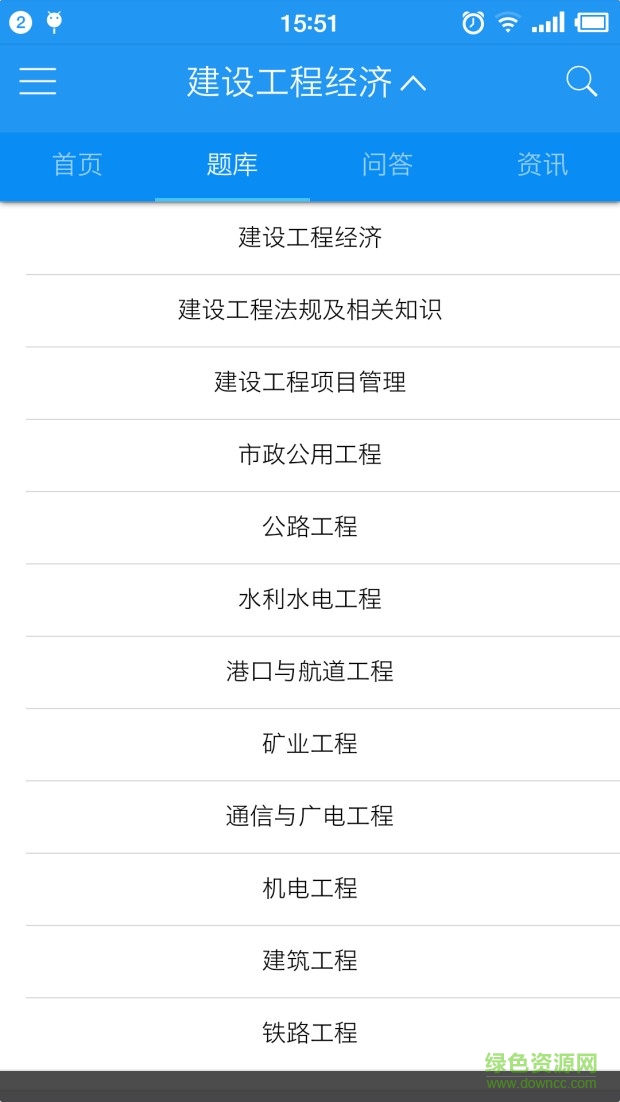The image size is (620, 1102).
Task: Select 港口与航道工程
Action: (310, 672)
